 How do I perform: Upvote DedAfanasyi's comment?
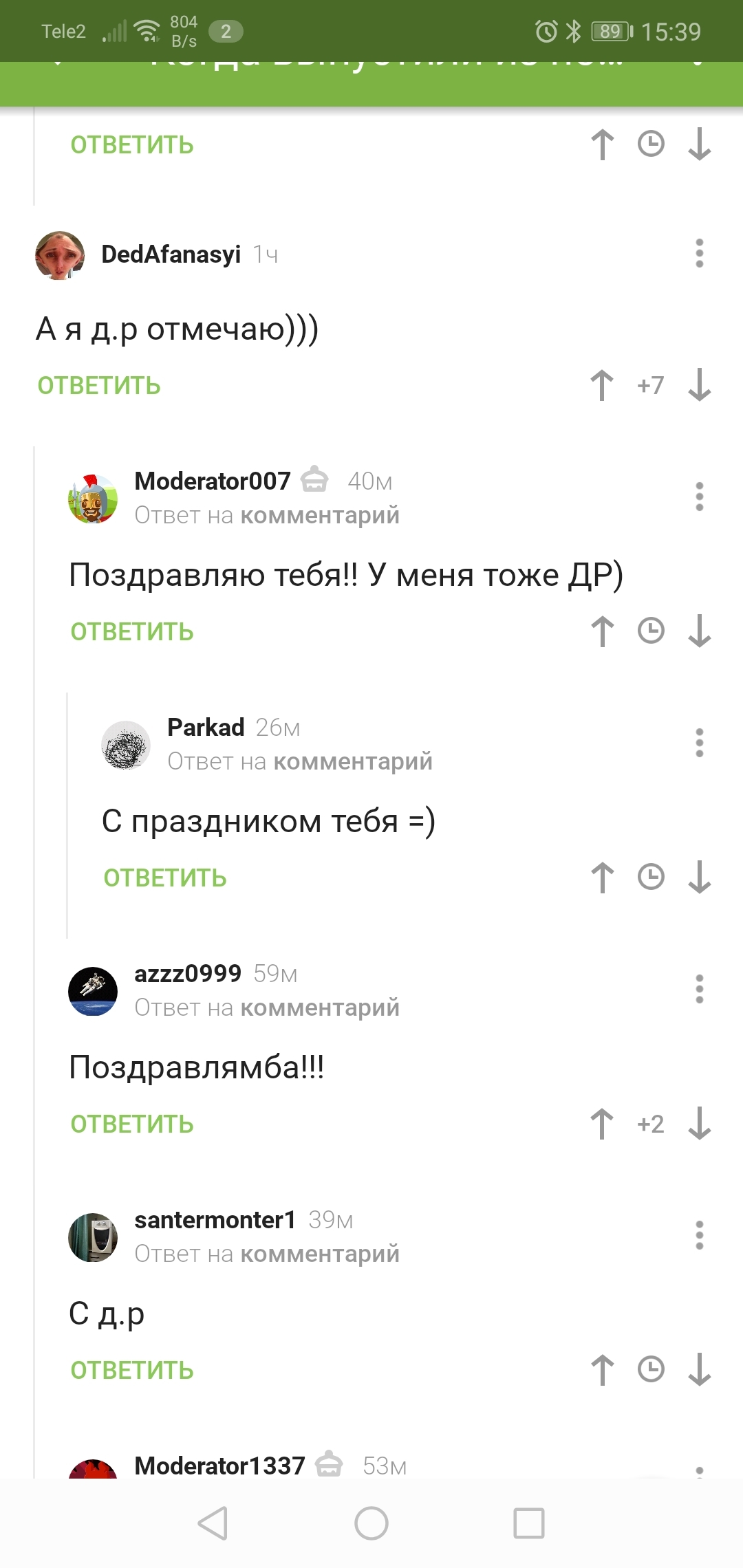pos(602,385)
